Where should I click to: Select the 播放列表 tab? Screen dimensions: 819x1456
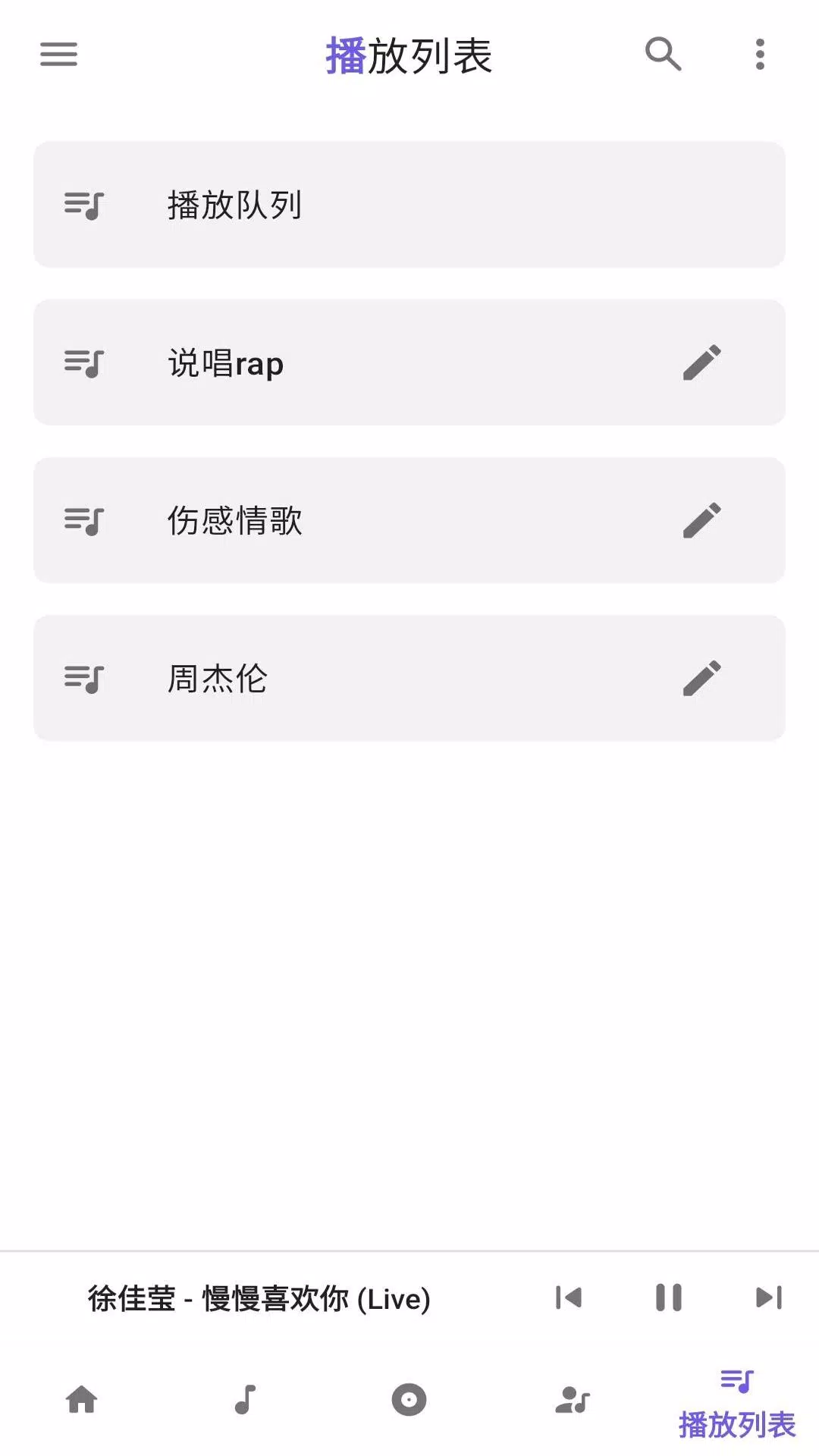click(x=737, y=1403)
